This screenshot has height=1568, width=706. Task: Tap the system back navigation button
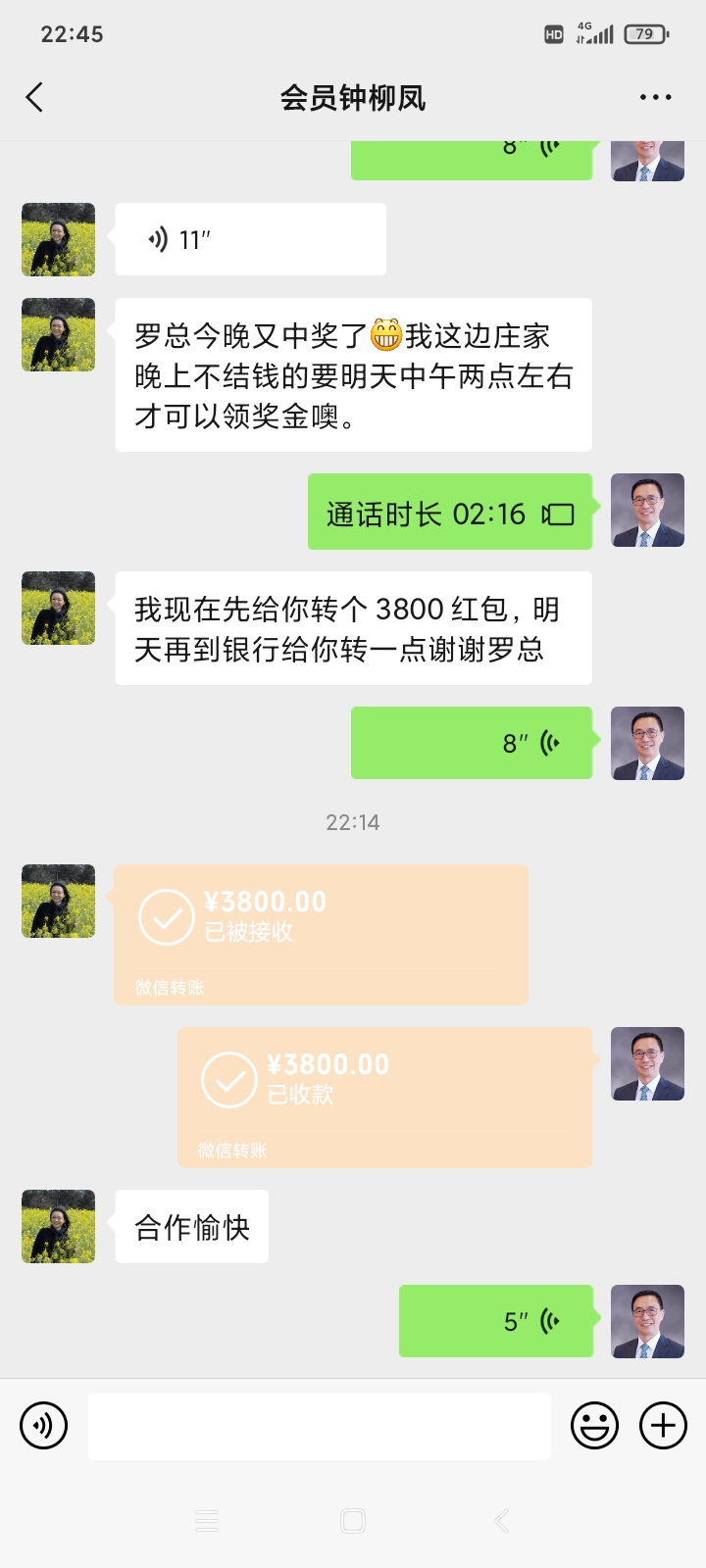pos(501,1520)
